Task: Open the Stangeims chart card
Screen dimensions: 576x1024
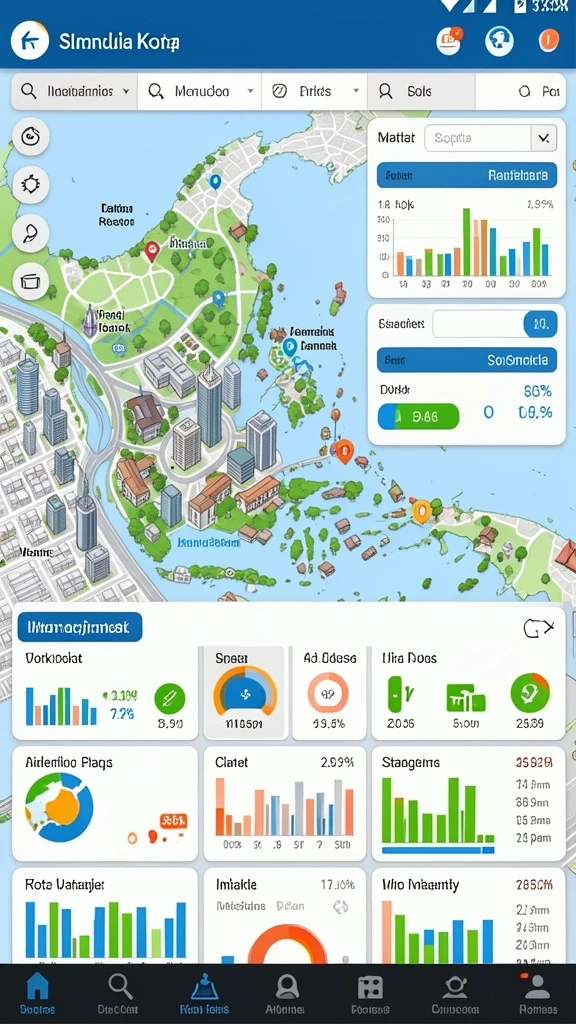Action: pyautogui.click(x=468, y=804)
